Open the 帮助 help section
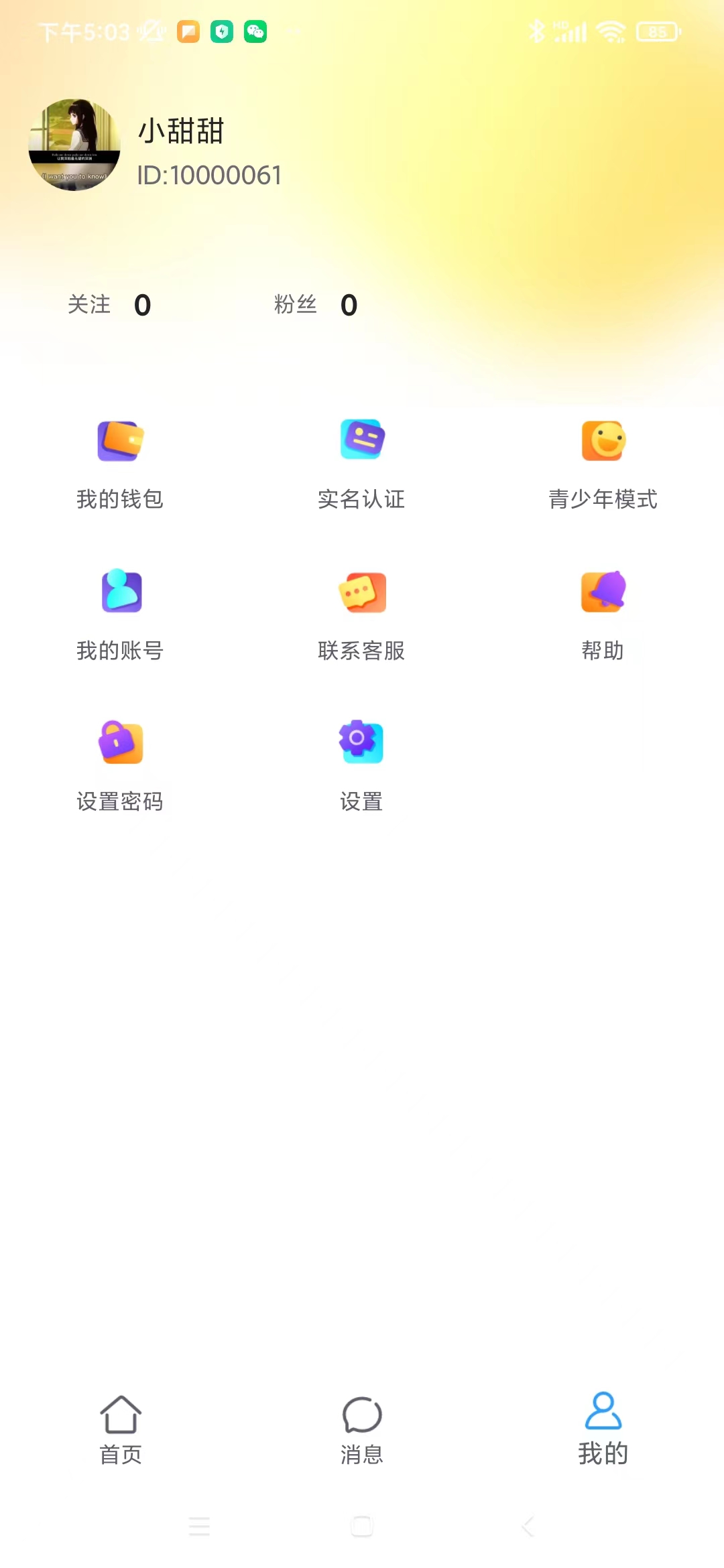Screen dimensions: 724x1568 click(603, 592)
